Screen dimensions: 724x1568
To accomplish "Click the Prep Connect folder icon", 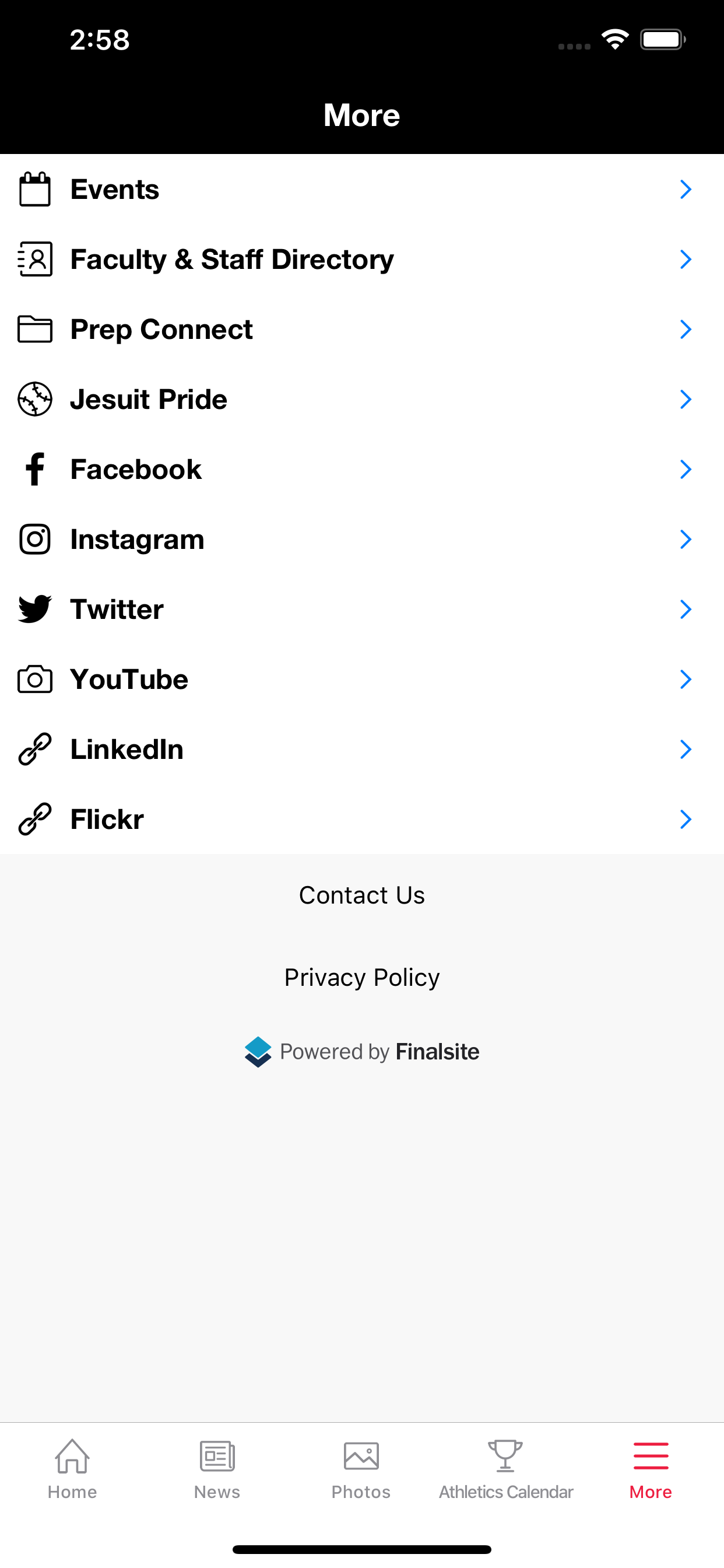I will (34, 328).
